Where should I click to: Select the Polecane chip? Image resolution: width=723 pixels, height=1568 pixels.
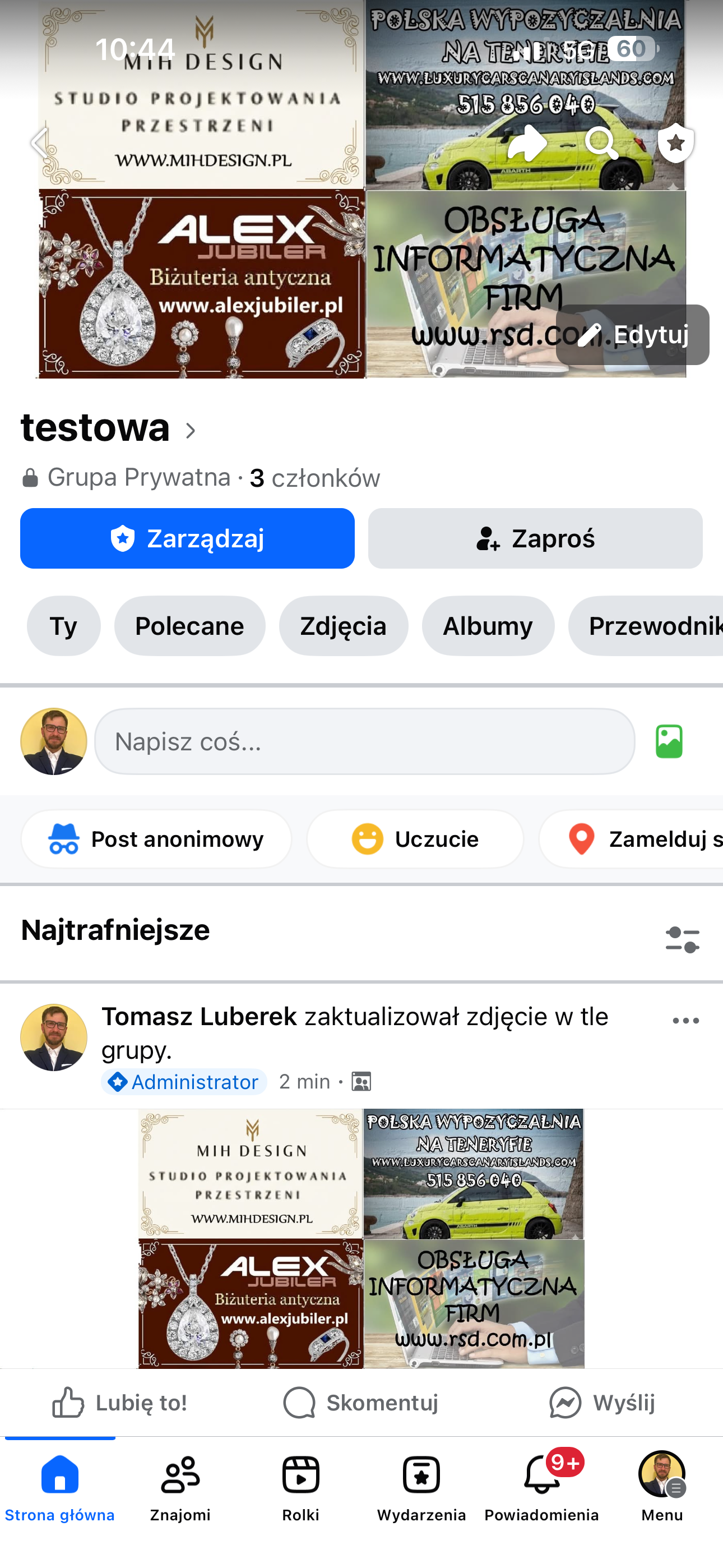click(189, 626)
